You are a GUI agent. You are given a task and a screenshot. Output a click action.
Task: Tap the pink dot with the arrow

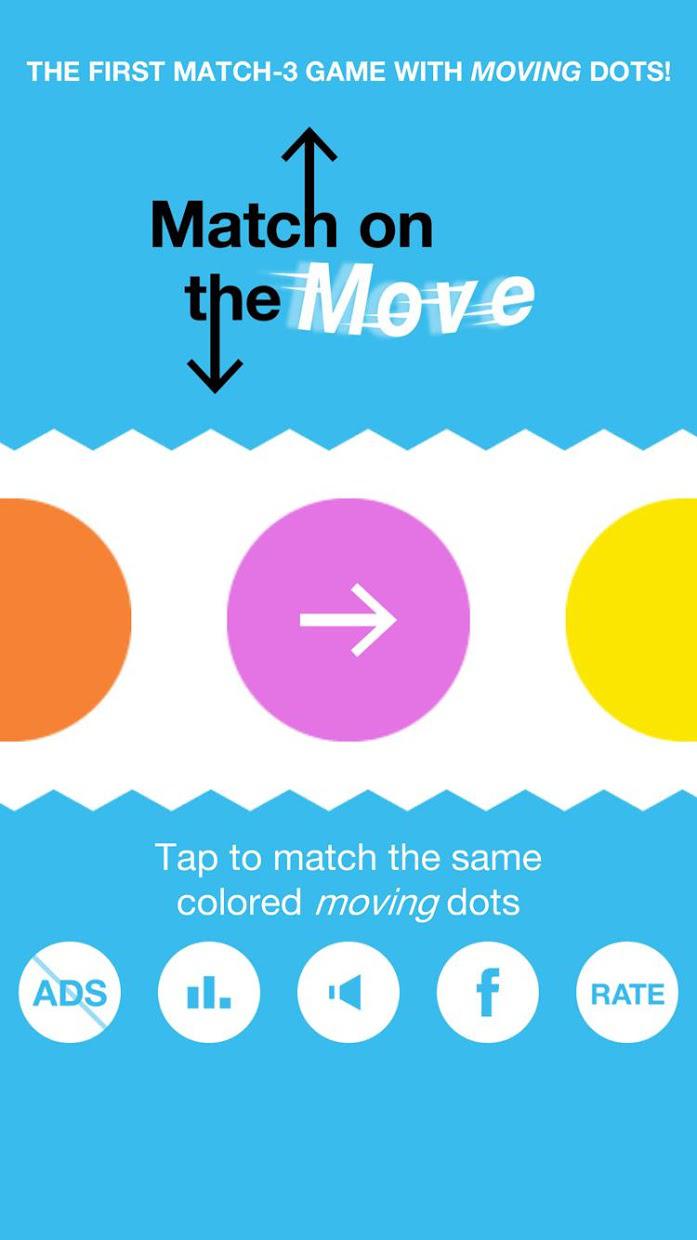(x=348, y=620)
